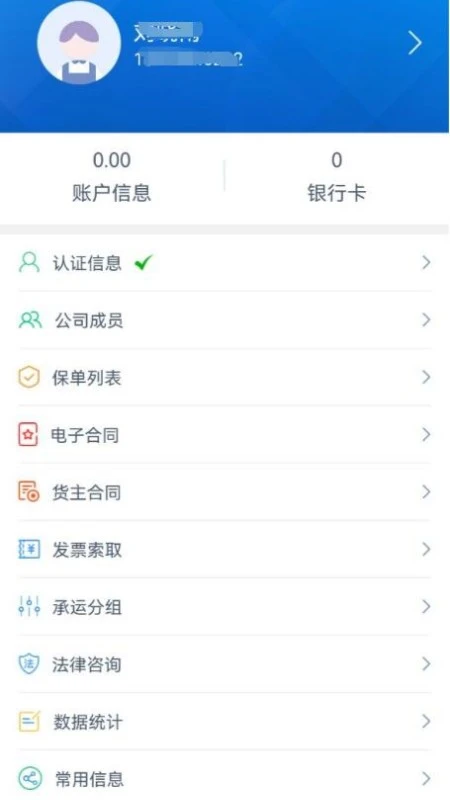This screenshot has width=450, height=800.
Task: Open 货主合同
Action: pos(224,492)
